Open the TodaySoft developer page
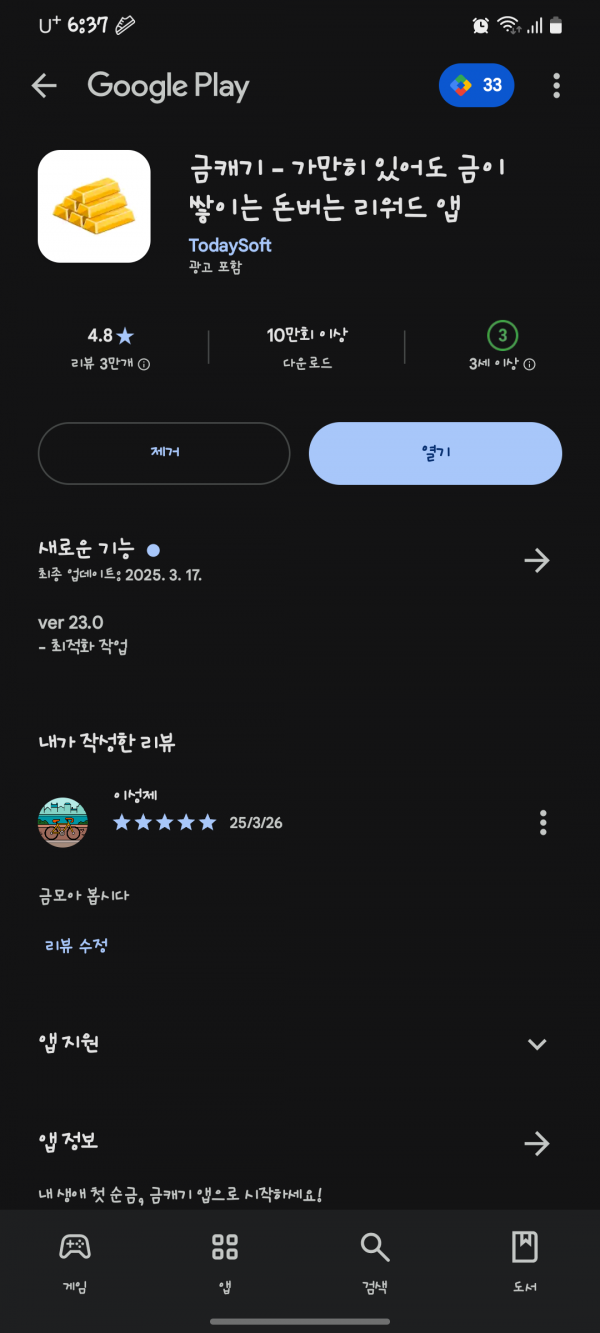 [x=230, y=245]
